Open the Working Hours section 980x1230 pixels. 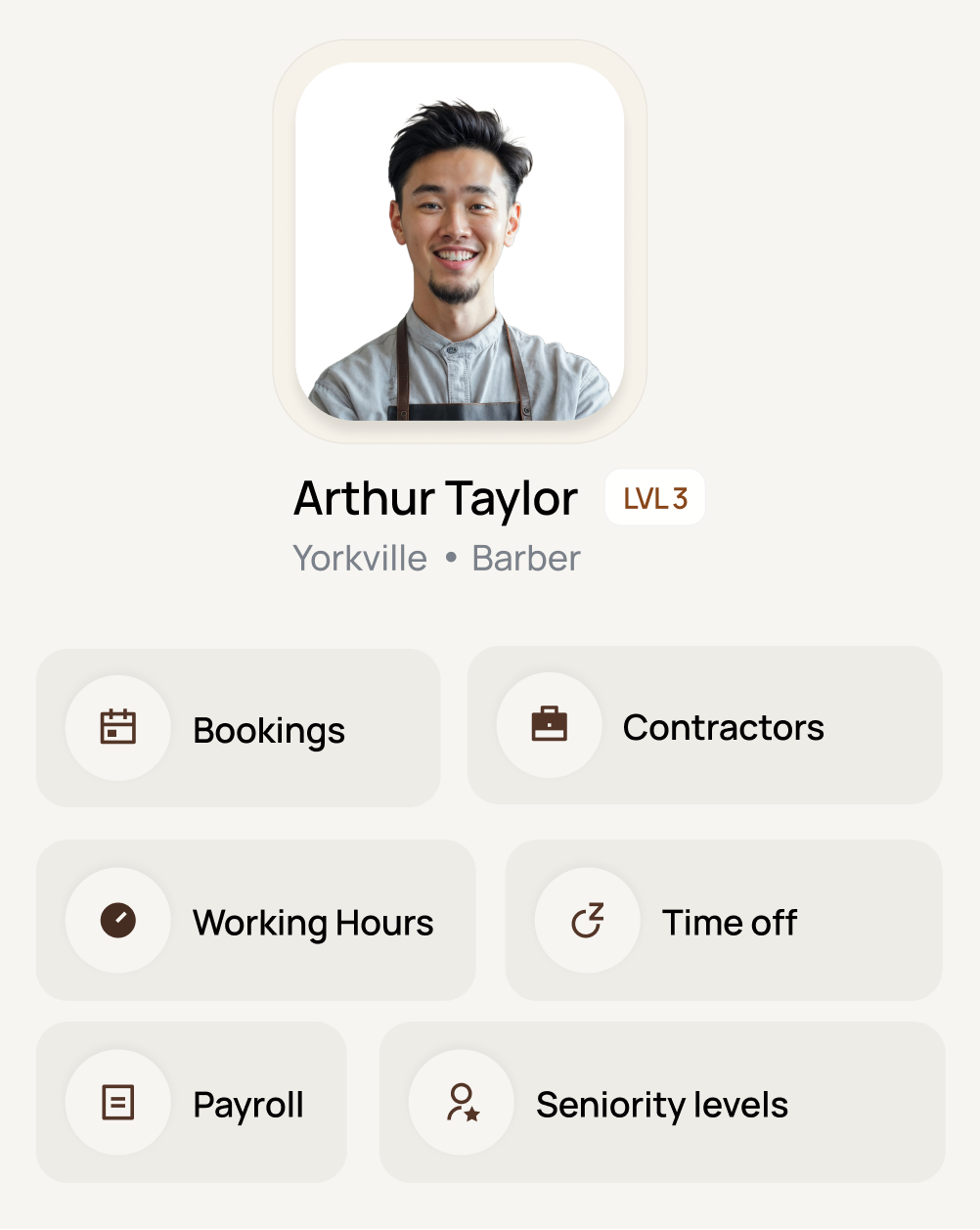(255, 920)
